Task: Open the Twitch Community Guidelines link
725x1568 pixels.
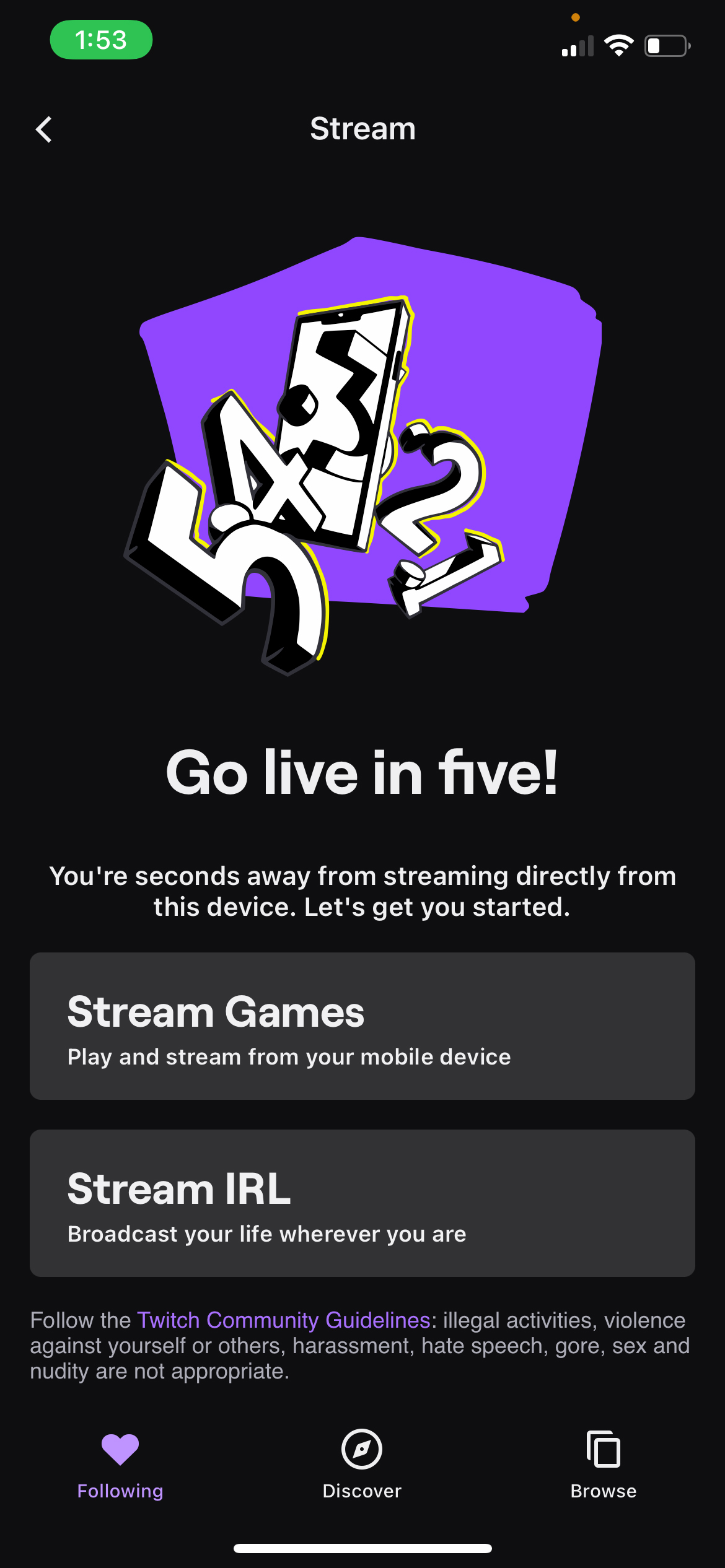Action: (283, 1320)
